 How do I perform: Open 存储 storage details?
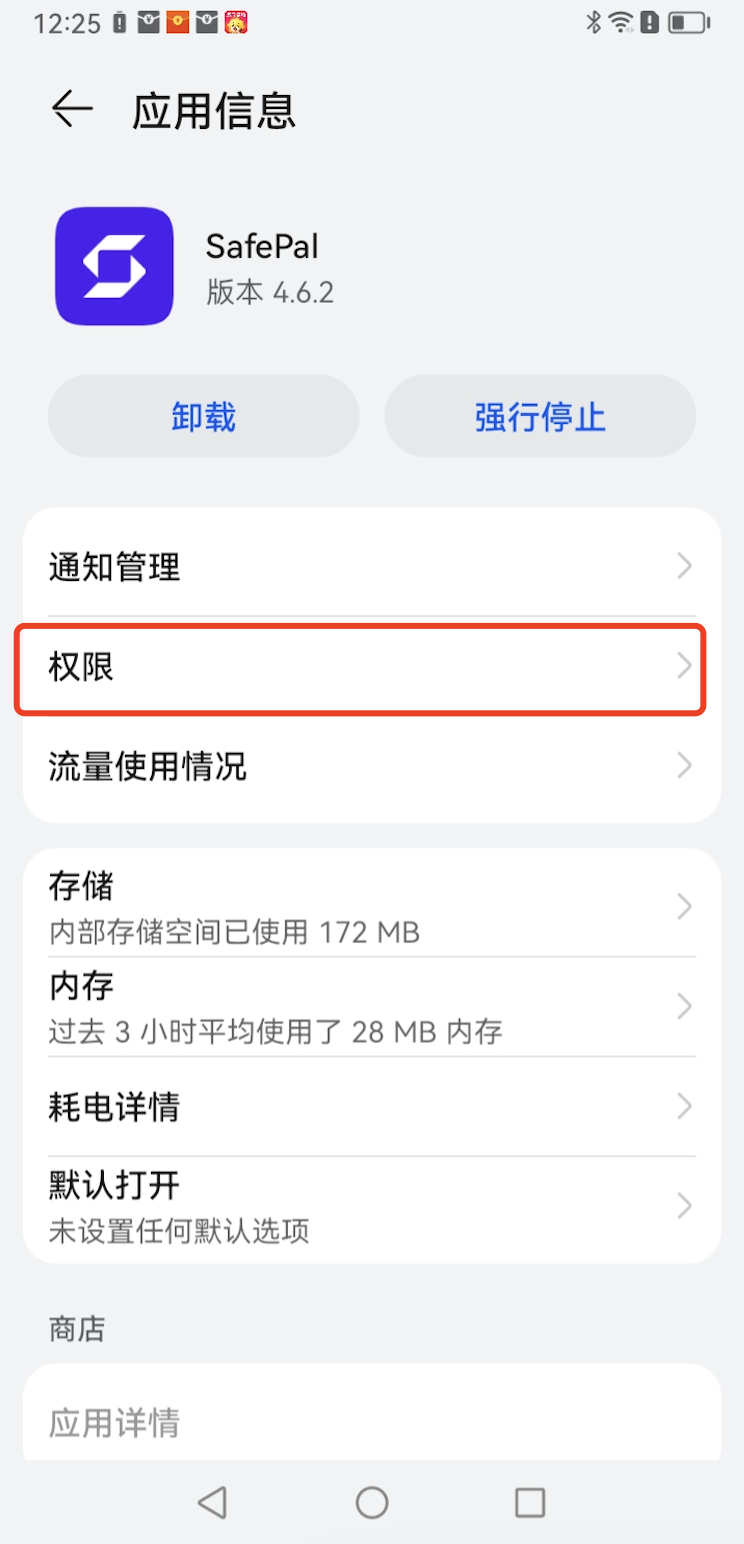click(371, 907)
